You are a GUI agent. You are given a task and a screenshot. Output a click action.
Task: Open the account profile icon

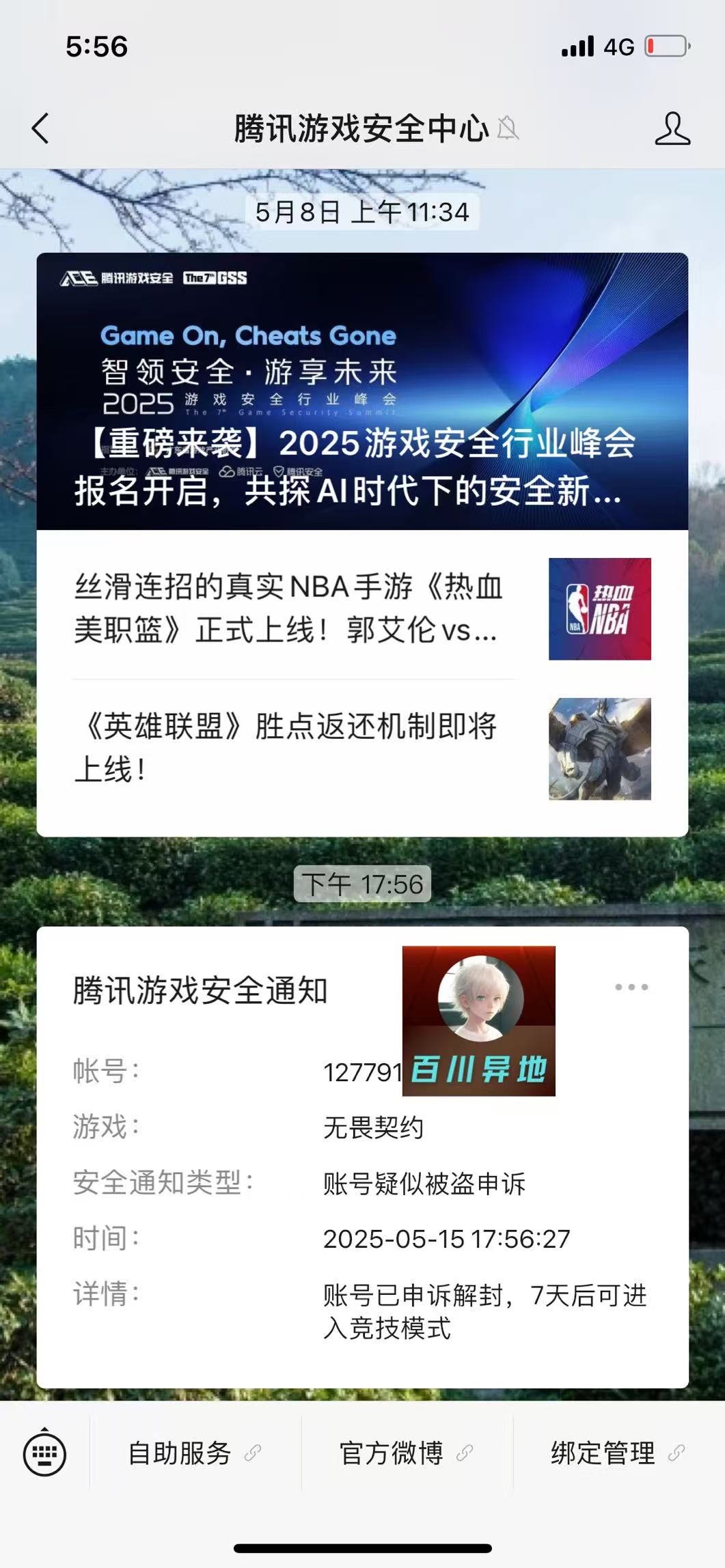tap(672, 128)
